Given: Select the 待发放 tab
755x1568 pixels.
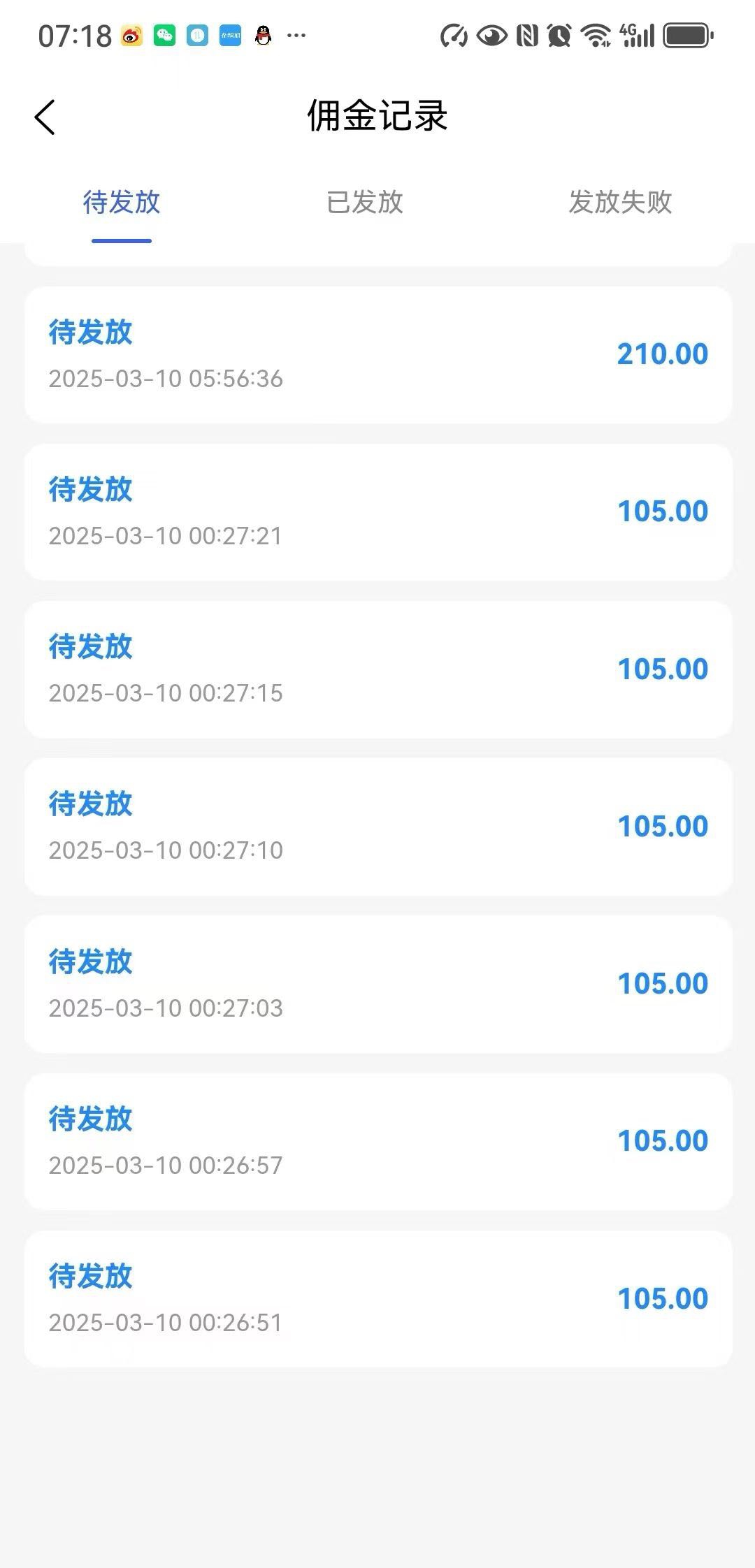Looking at the screenshot, I should 122,202.
